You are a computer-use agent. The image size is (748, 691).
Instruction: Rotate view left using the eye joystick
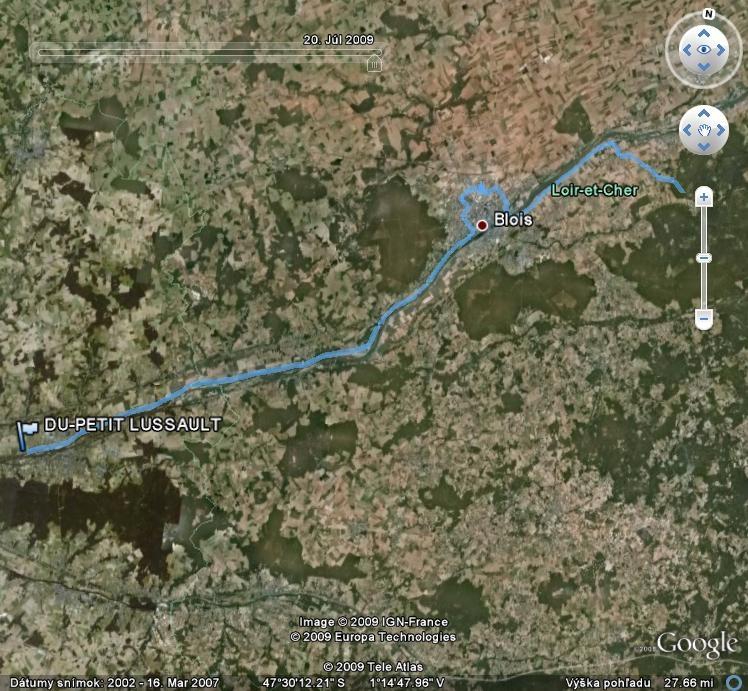pos(686,49)
